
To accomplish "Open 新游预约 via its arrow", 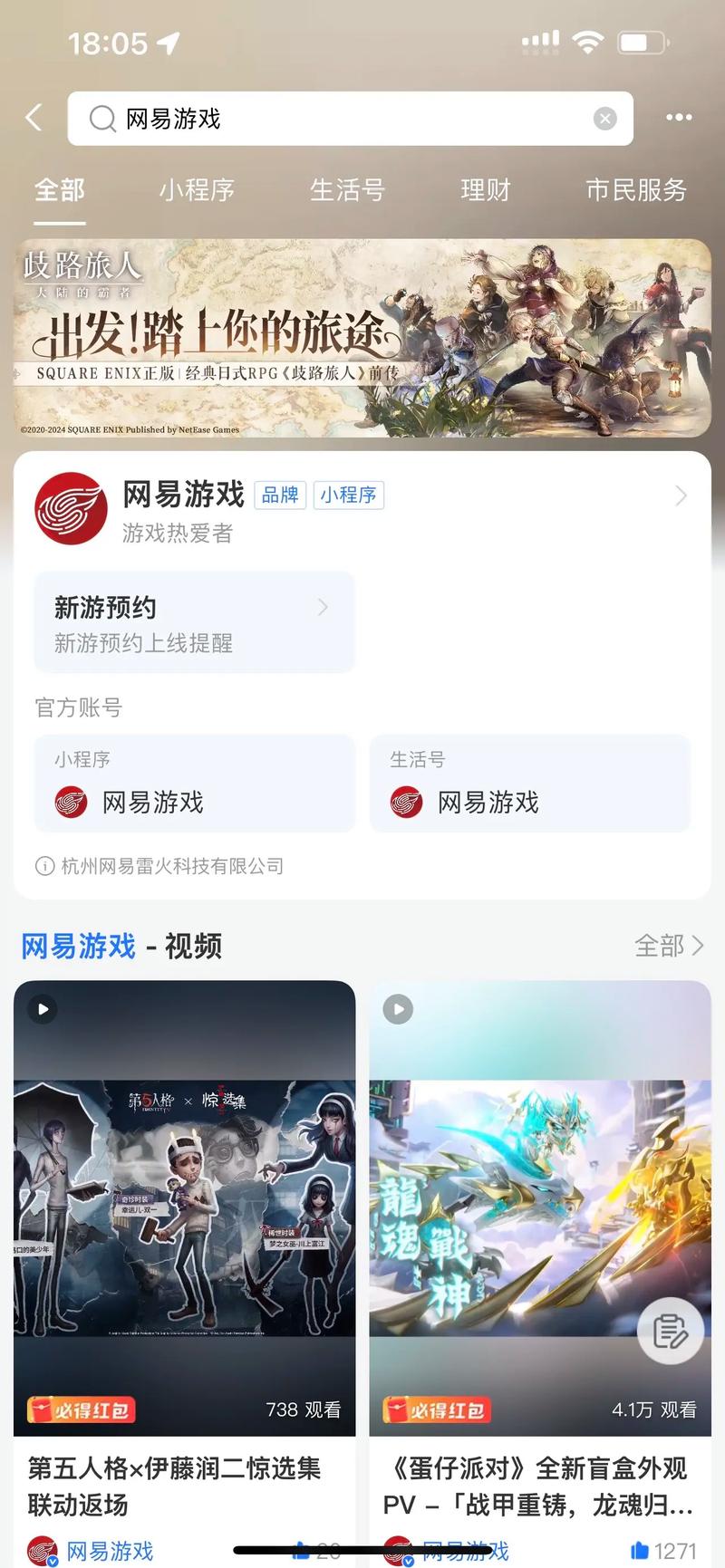I will [x=323, y=608].
